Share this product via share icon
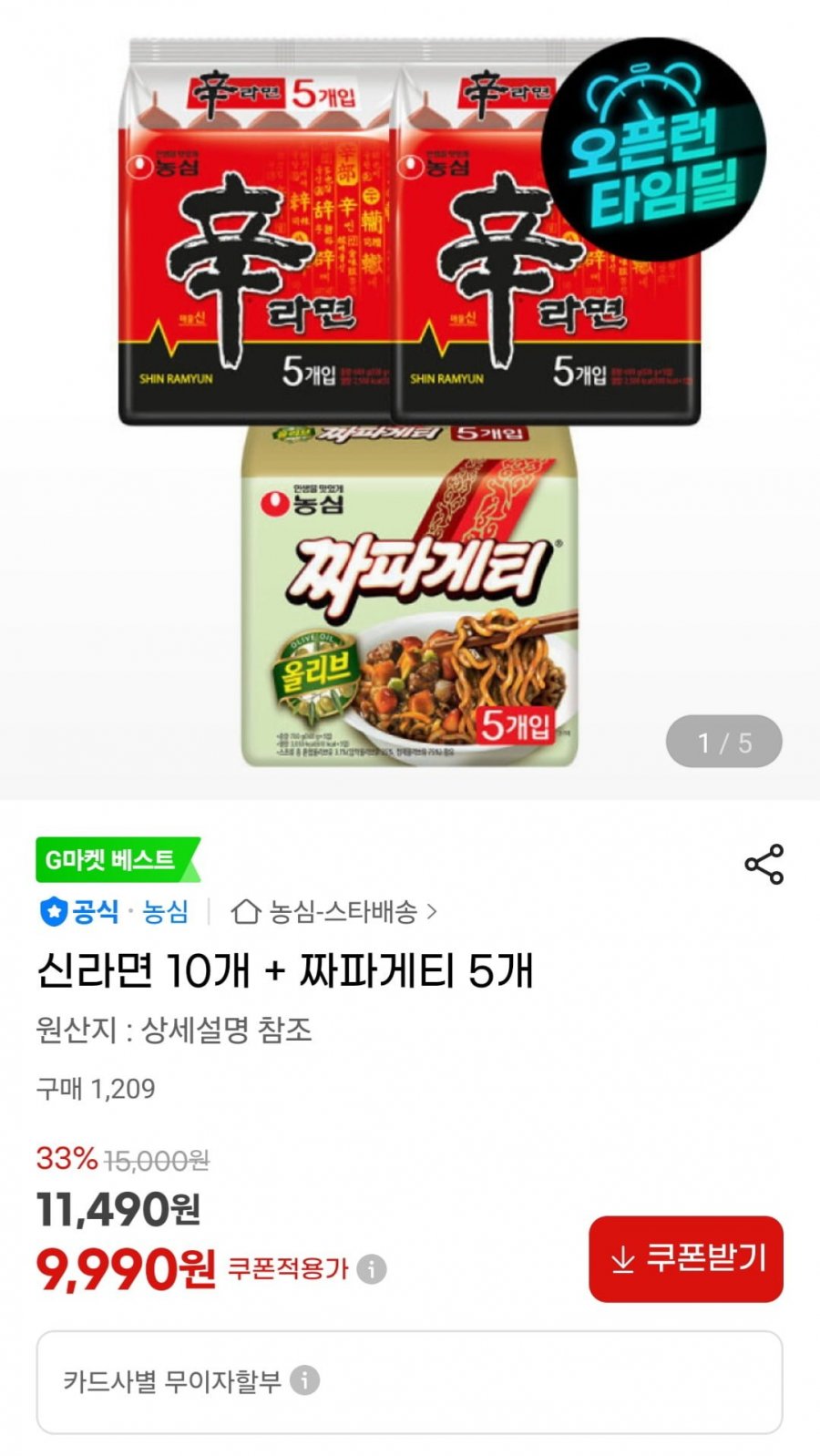The width and height of the screenshot is (820, 1456). [x=764, y=864]
